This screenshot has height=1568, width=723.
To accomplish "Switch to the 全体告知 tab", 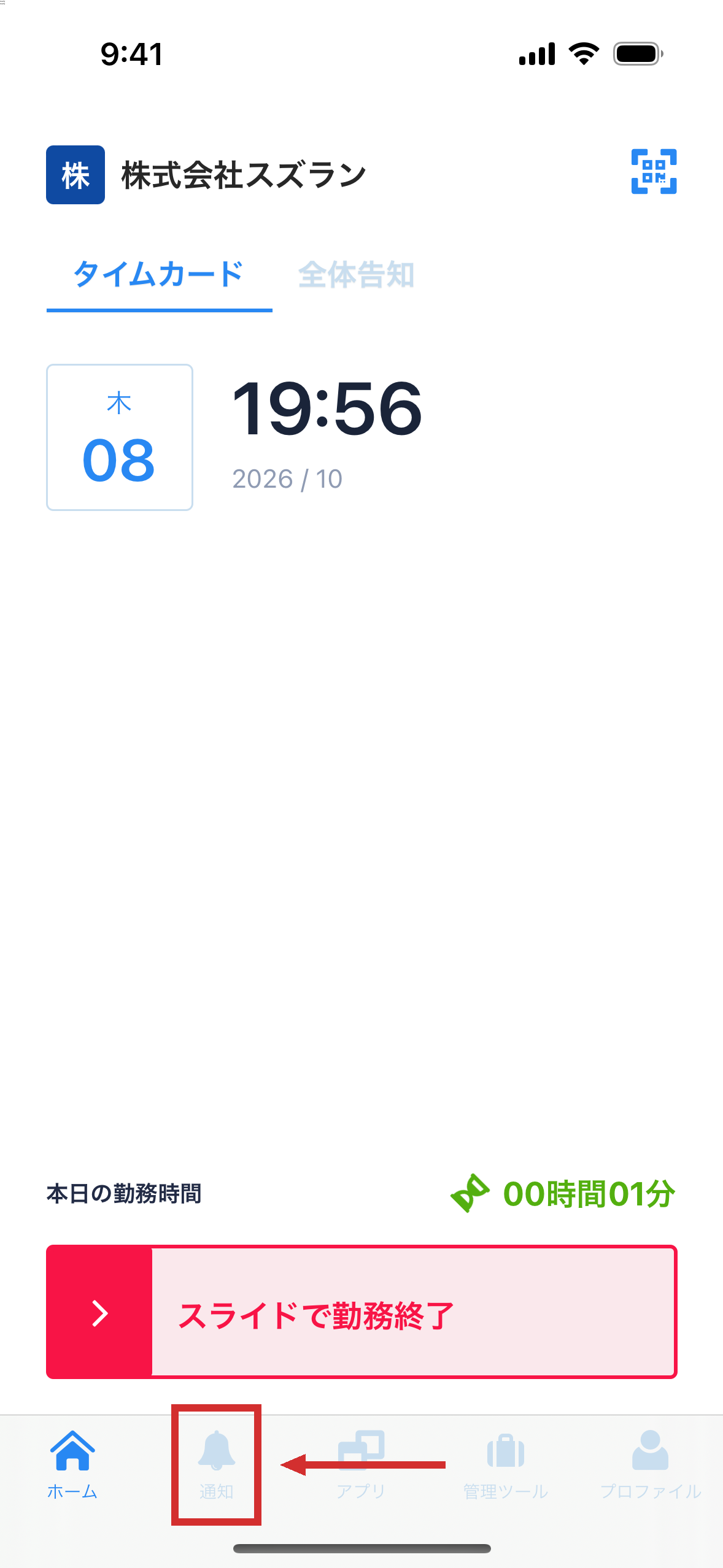I will click(x=356, y=275).
